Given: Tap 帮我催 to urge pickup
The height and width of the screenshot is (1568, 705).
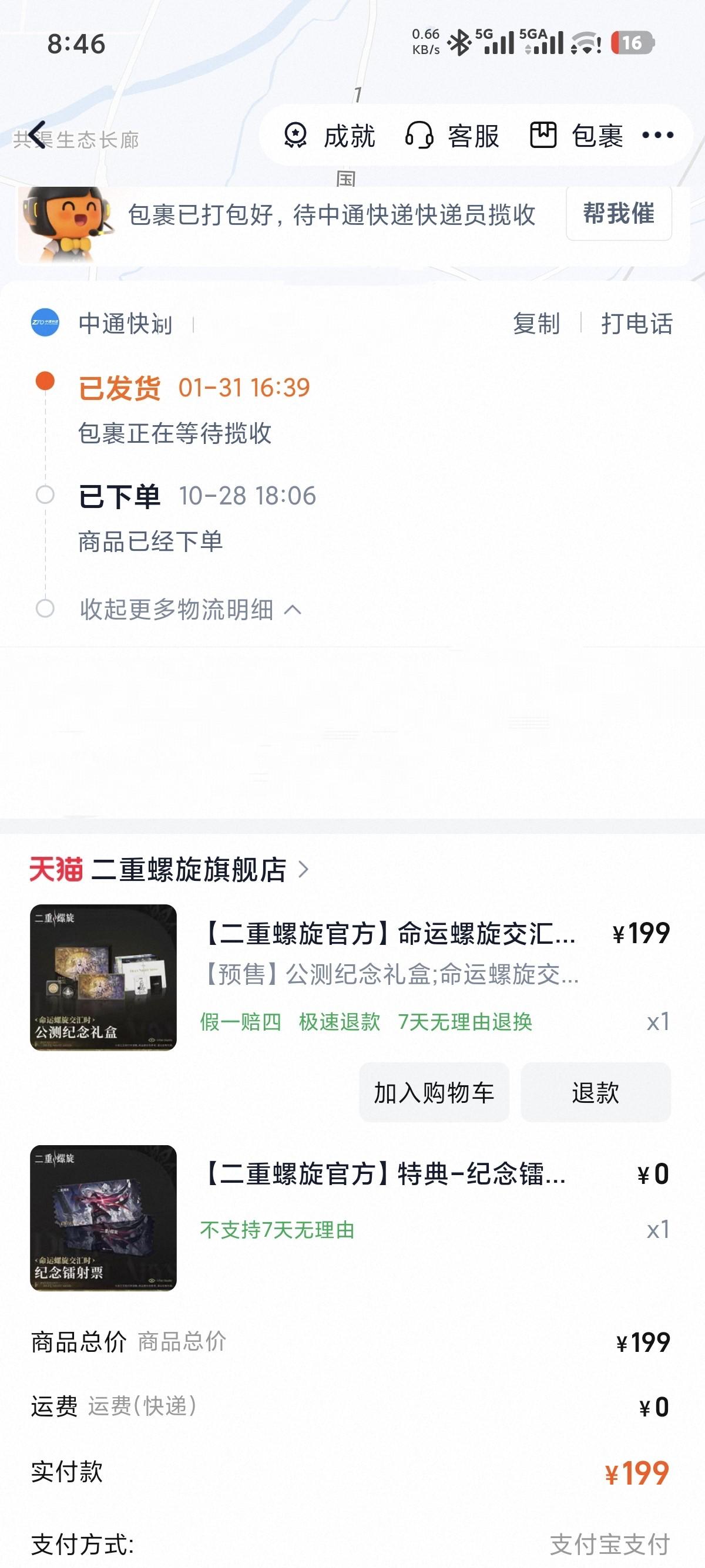Looking at the screenshot, I should pyautogui.click(x=619, y=214).
